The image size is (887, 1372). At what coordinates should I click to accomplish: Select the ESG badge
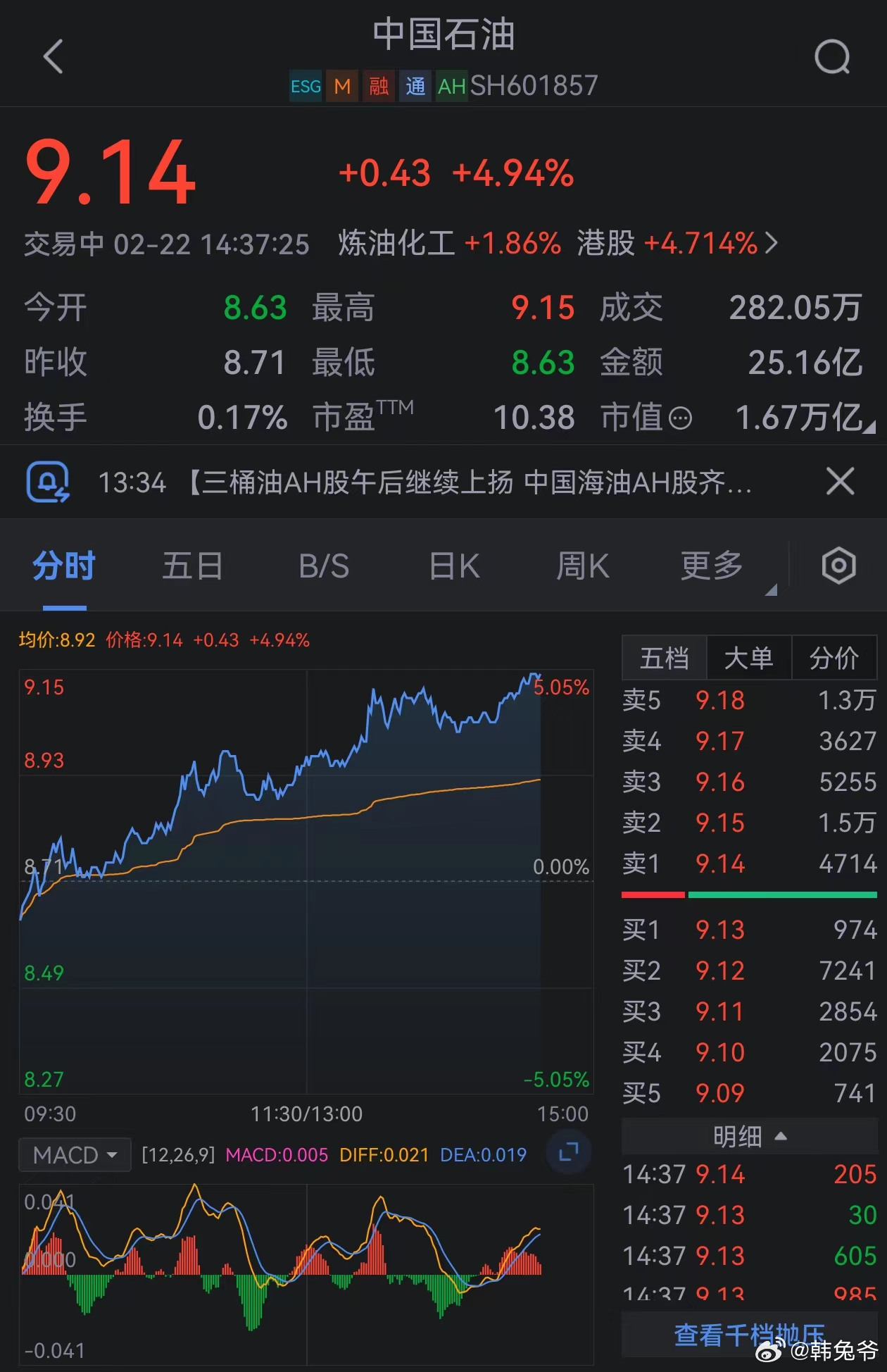(x=305, y=86)
